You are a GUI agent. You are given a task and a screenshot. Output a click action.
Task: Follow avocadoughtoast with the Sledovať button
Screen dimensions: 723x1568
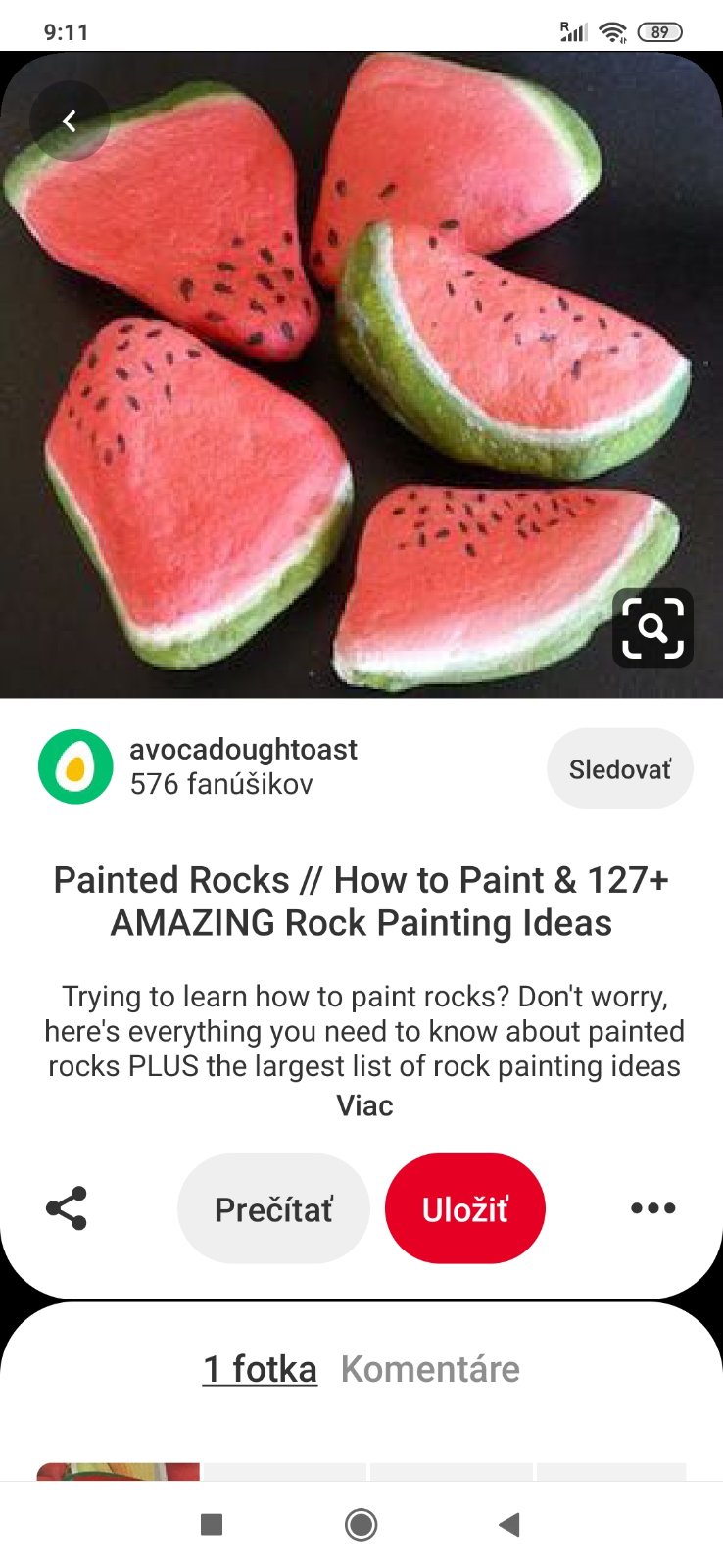(x=619, y=769)
